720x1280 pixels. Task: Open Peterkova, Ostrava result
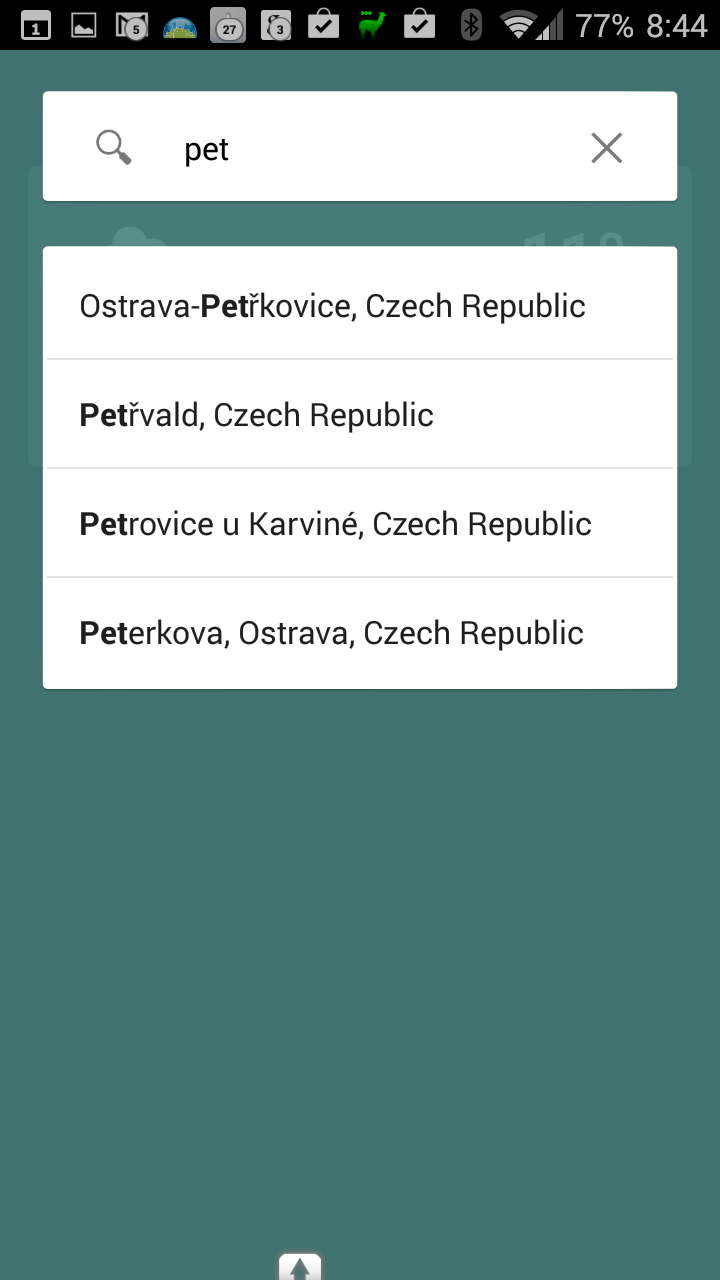pos(360,632)
